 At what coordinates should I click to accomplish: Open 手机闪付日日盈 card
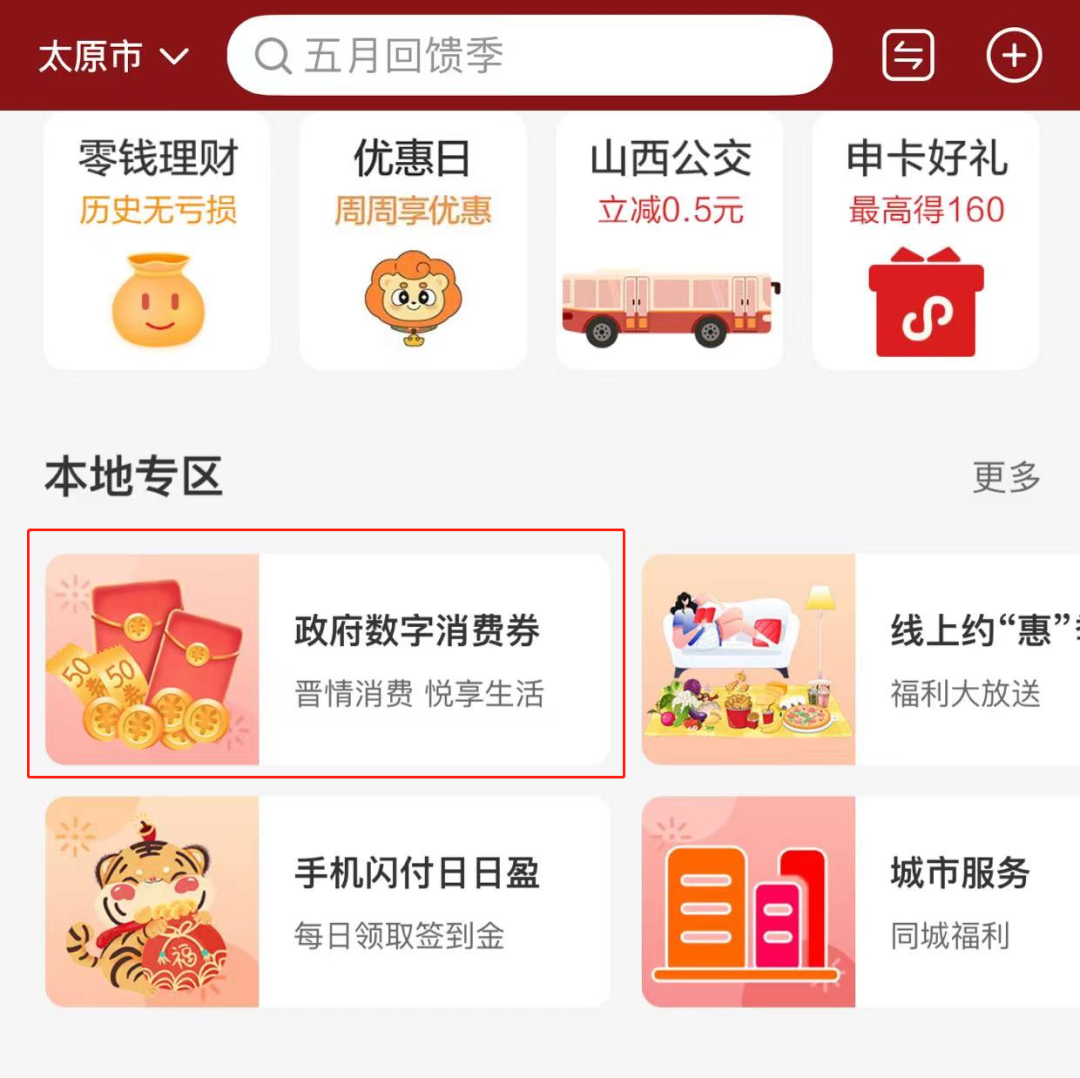[x=327, y=902]
